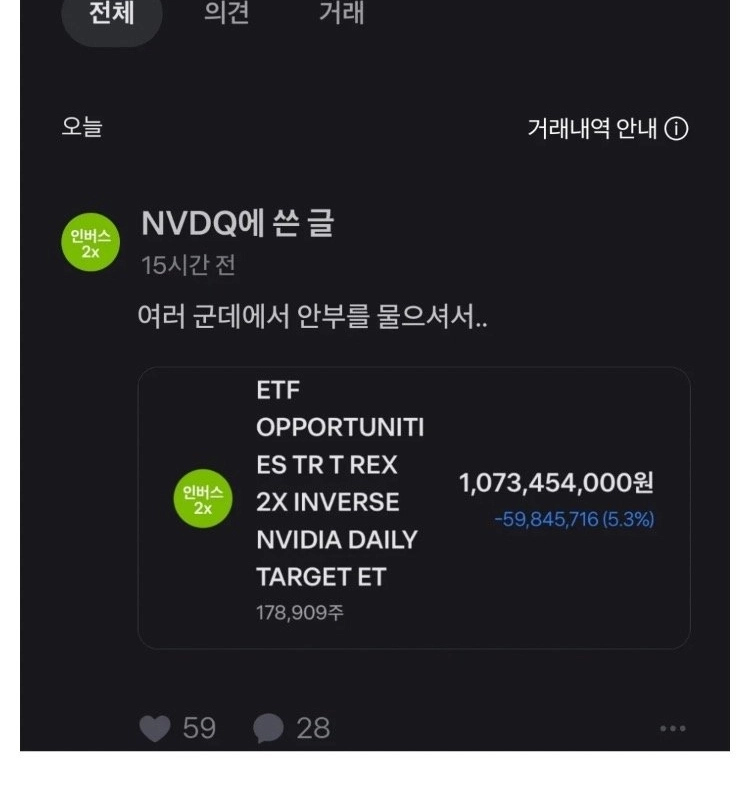The height and width of the screenshot is (800, 750).
Task: Switch to the 의견 tab
Action: coord(226,14)
